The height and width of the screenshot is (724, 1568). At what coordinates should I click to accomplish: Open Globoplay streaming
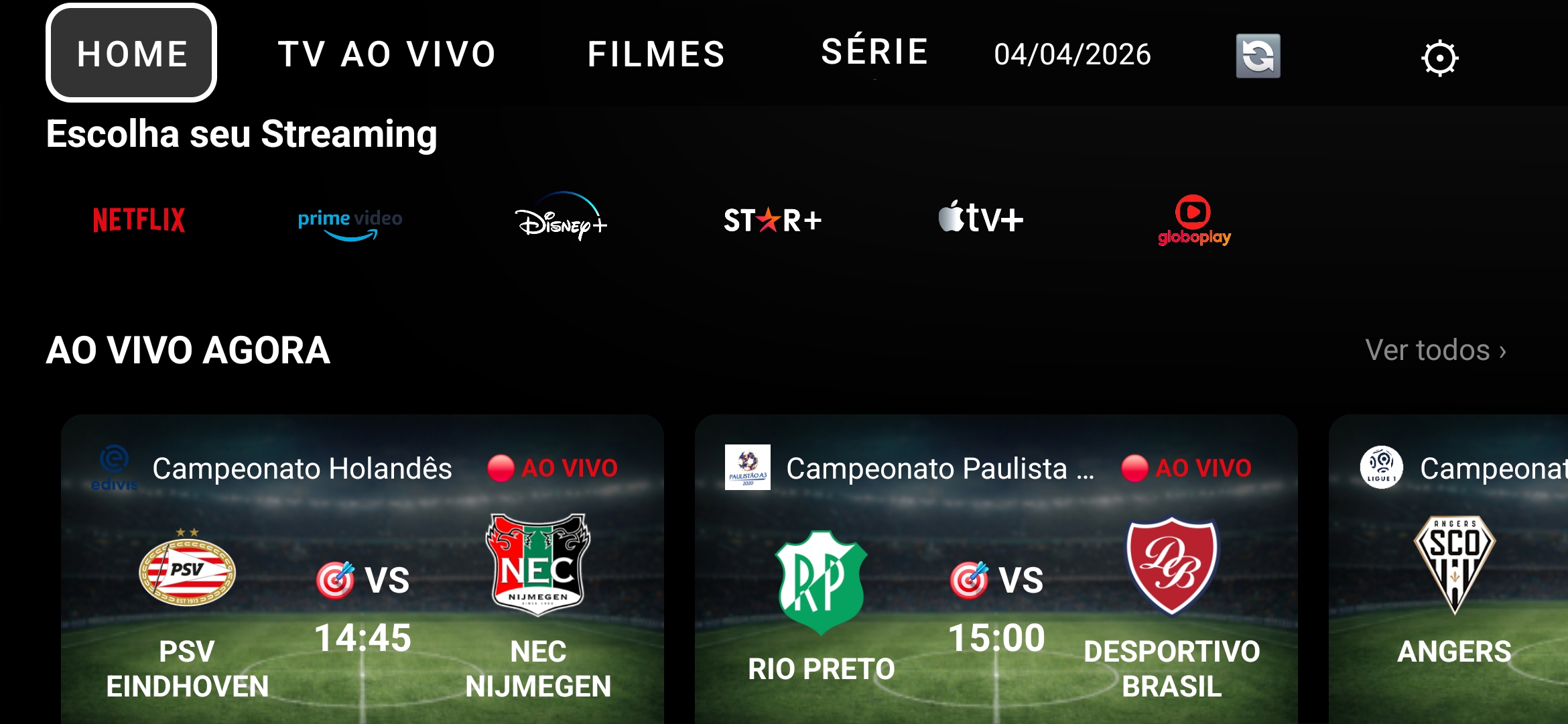click(x=1193, y=220)
